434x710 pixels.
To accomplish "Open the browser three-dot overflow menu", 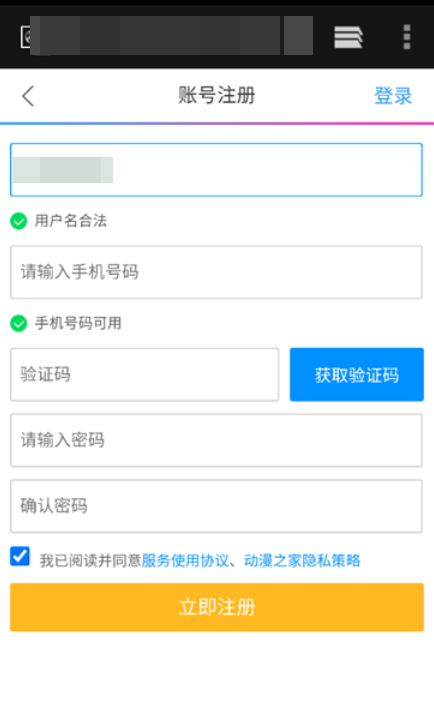I will point(407,37).
